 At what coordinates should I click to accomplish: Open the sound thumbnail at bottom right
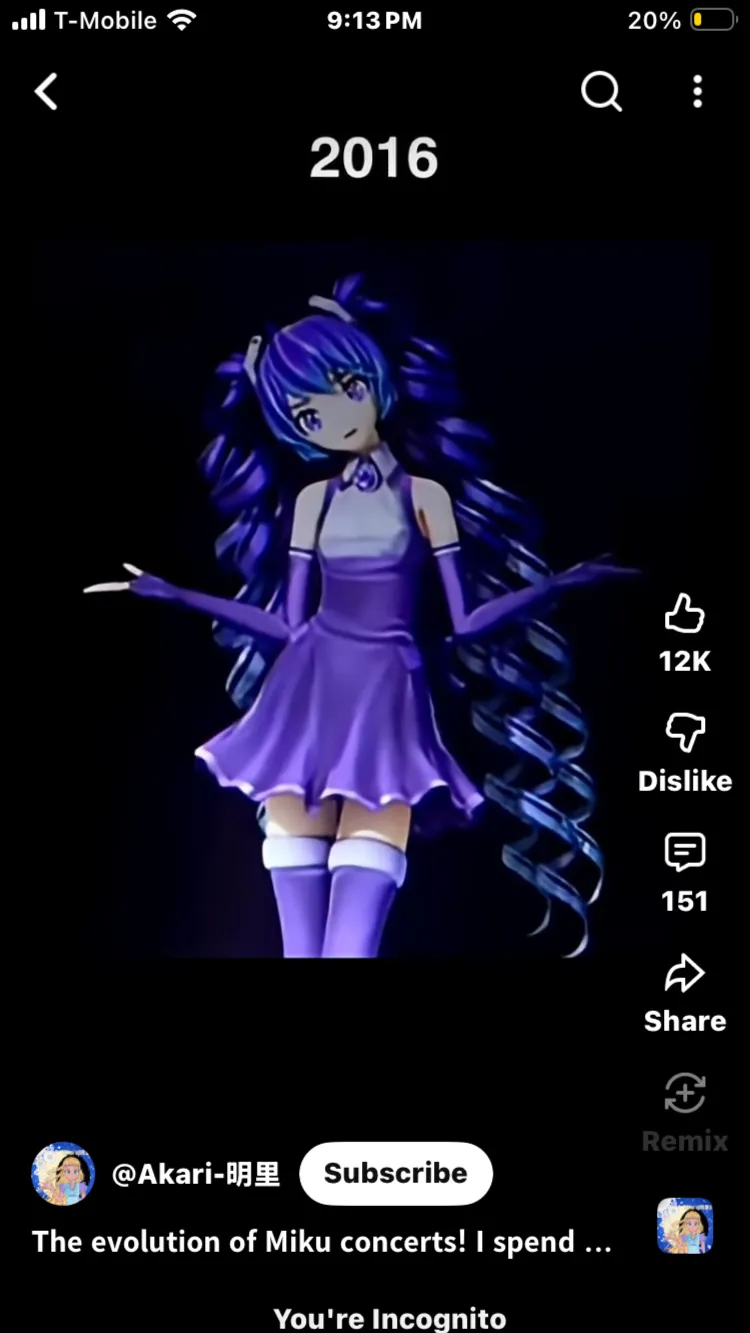(x=685, y=1226)
